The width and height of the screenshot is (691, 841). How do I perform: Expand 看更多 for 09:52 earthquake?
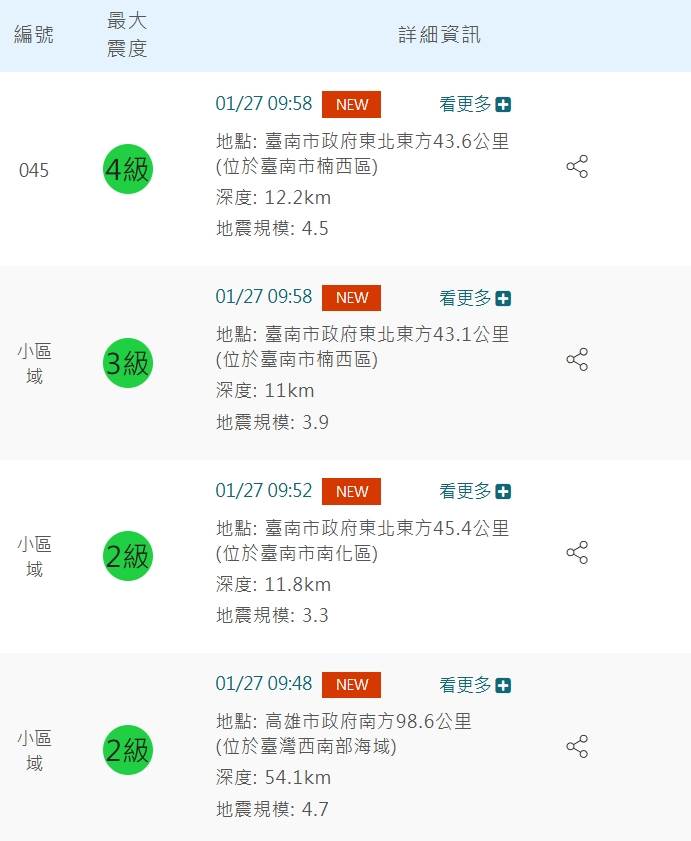pyautogui.click(x=475, y=491)
